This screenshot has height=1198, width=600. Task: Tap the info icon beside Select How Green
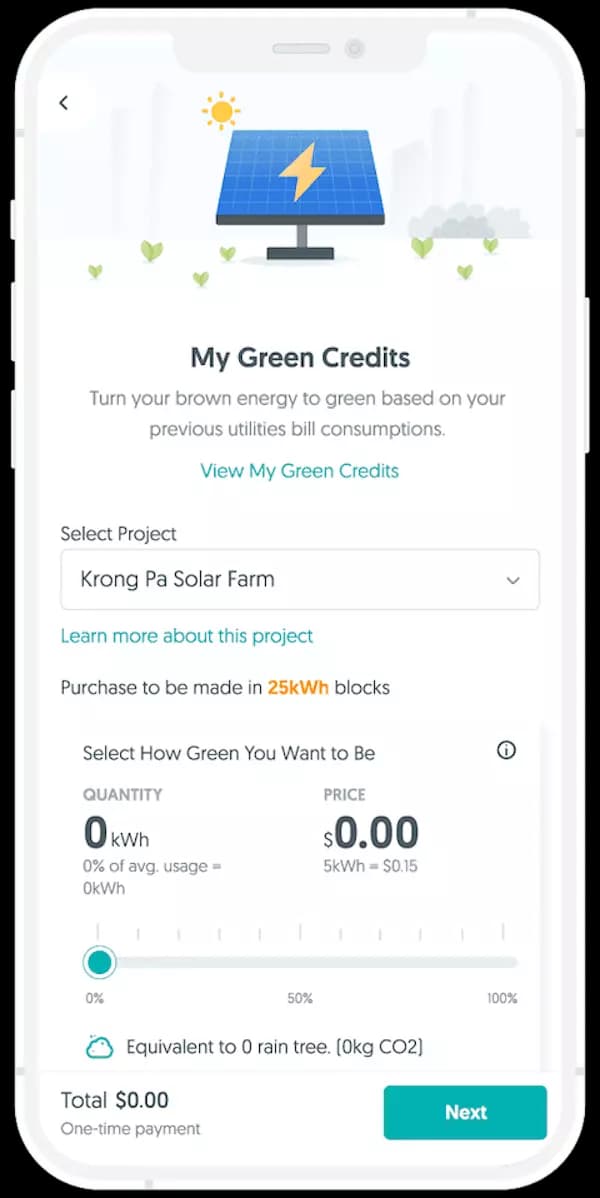pyautogui.click(x=506, y=750)
